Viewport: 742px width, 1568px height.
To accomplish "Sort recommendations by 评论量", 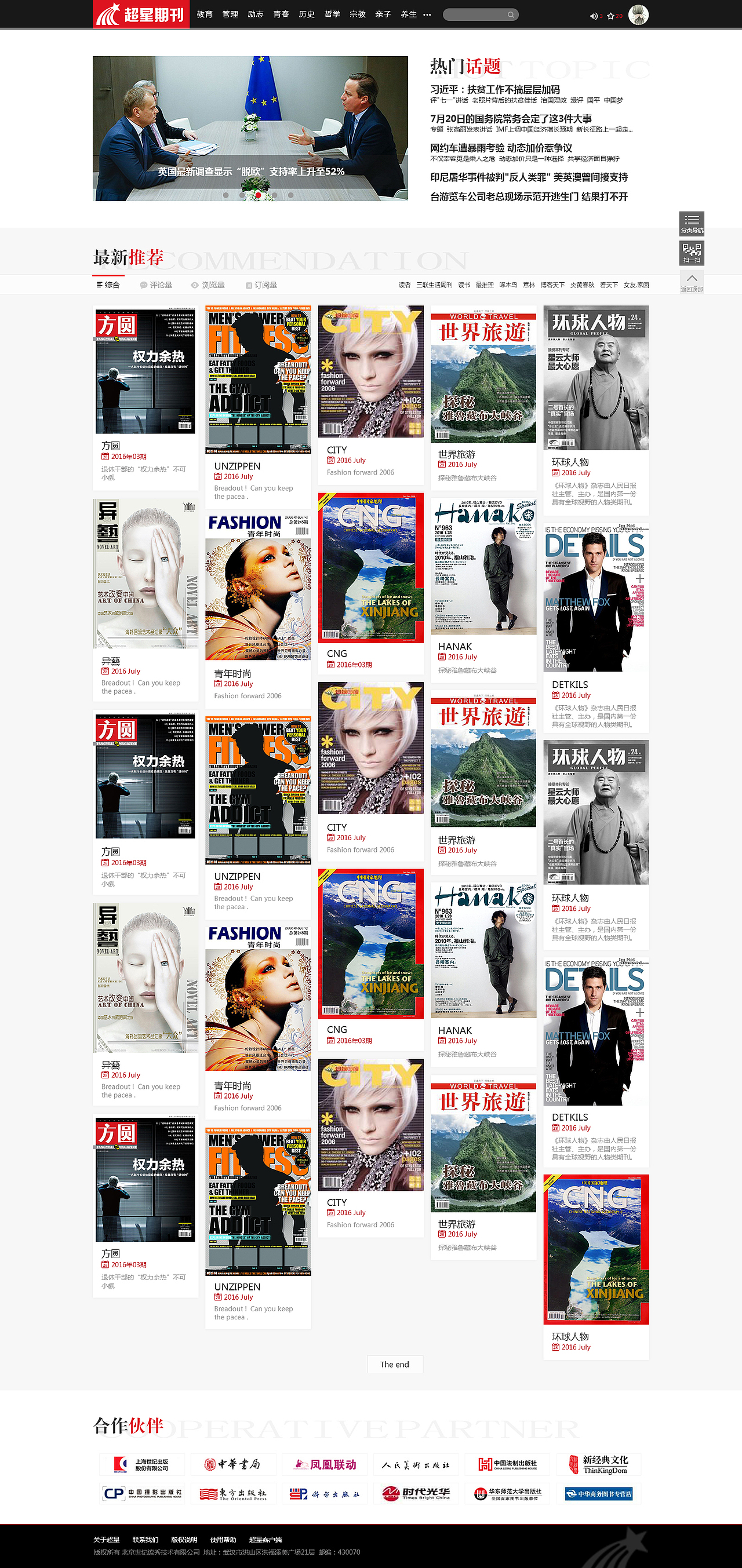I will (157, 285).
